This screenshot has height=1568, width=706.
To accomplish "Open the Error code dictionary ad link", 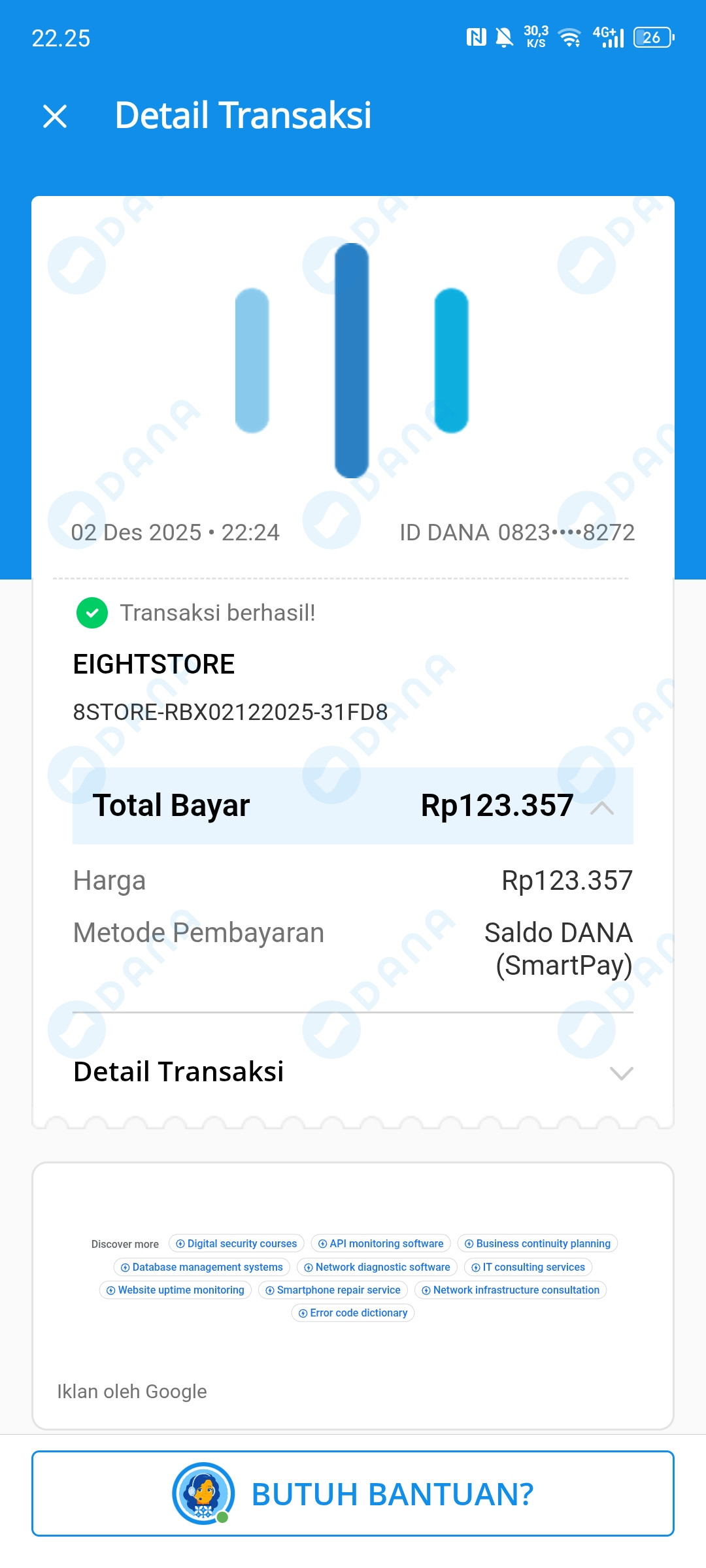I will click(x=353, y=1313).
